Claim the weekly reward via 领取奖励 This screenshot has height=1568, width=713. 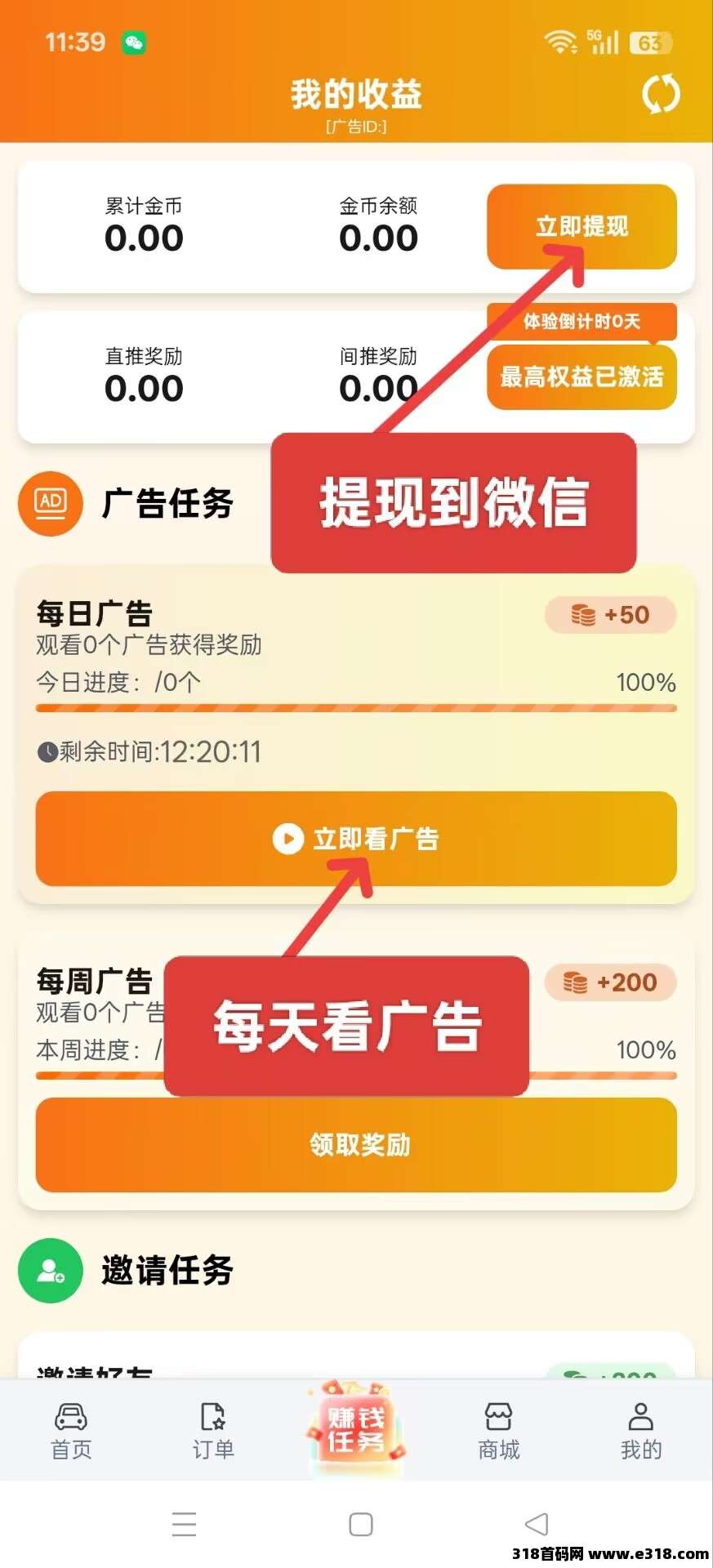[x=356, y=1144]
